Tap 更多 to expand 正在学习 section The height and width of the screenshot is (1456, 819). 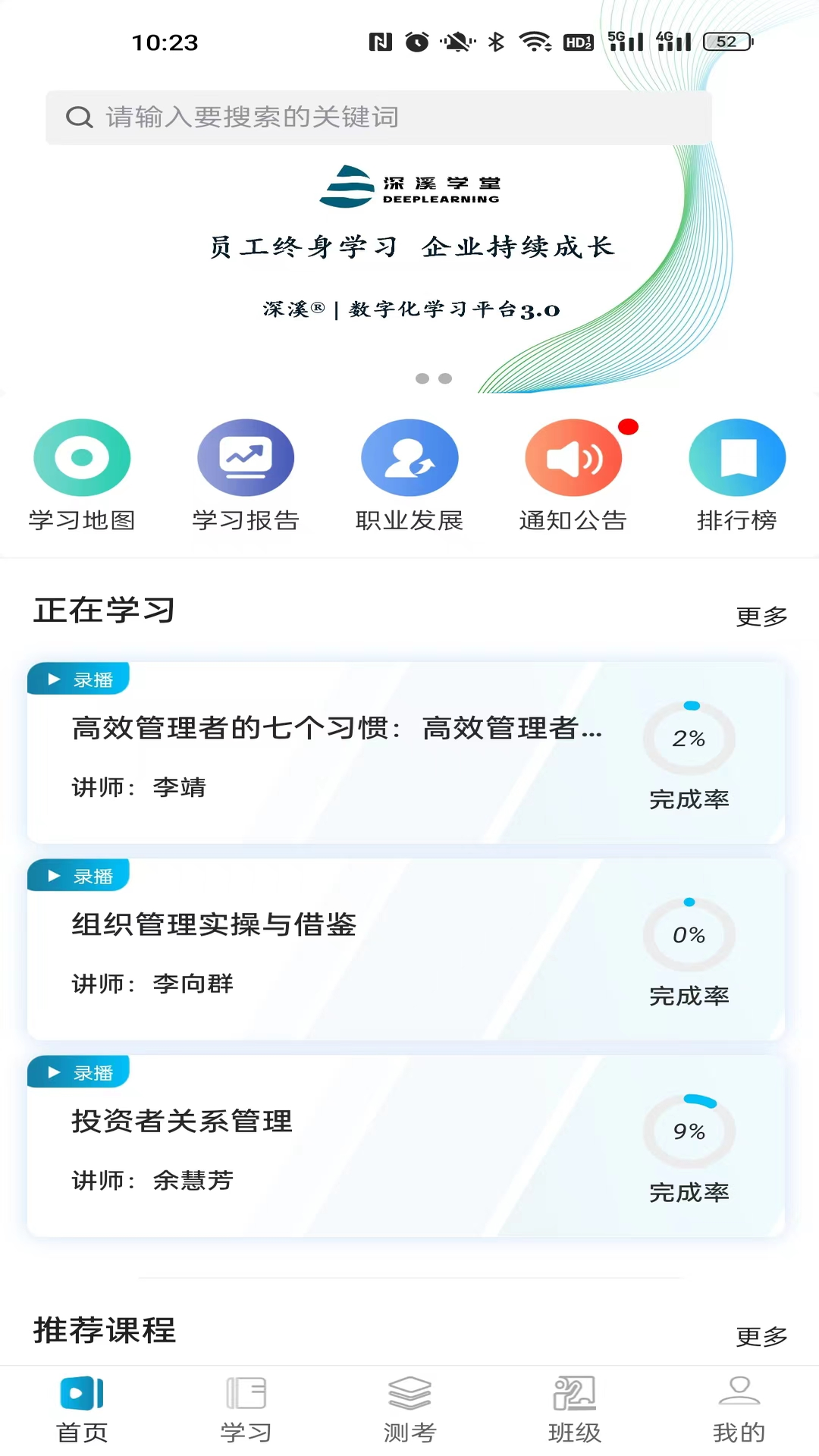coord(761,617)
